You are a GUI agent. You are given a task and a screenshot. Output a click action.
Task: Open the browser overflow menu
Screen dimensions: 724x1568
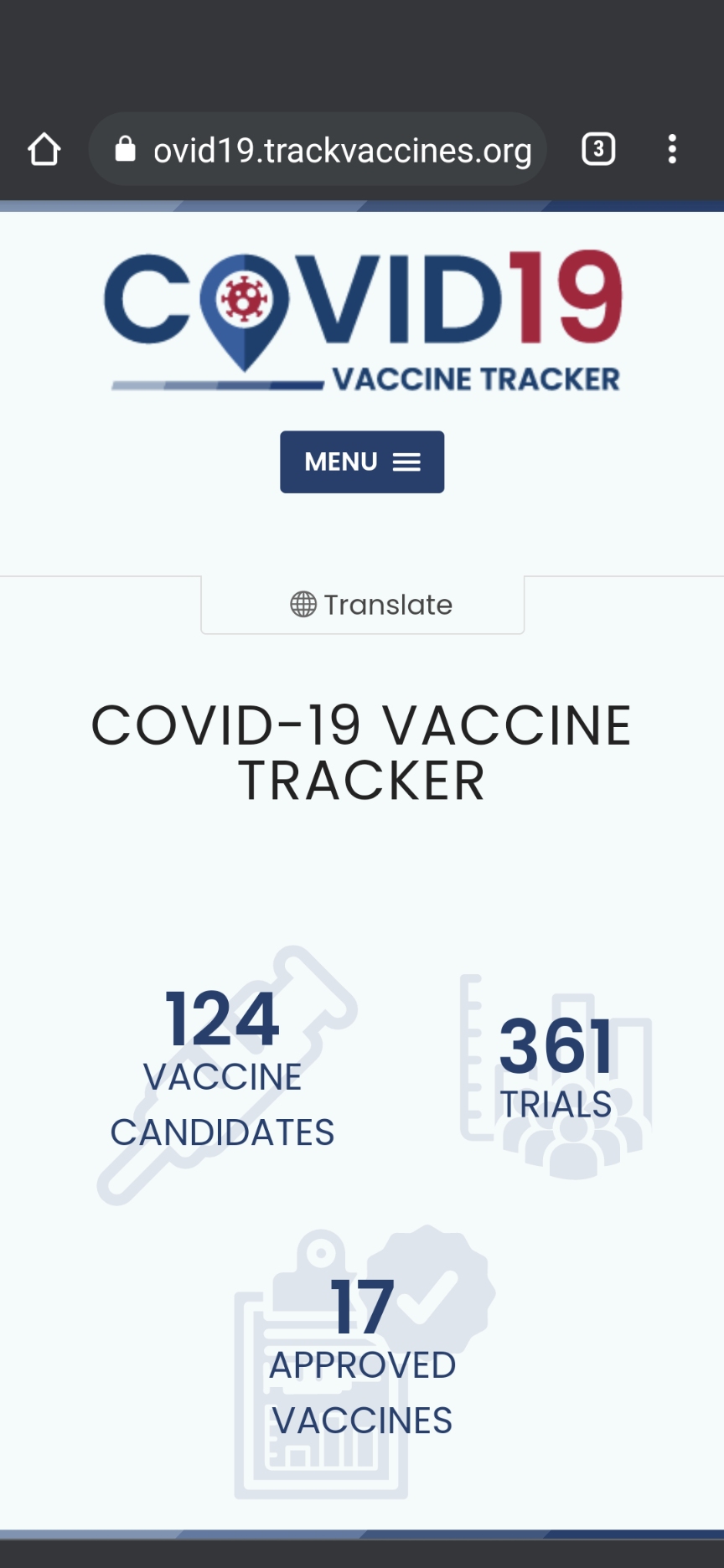coord(672,150)
